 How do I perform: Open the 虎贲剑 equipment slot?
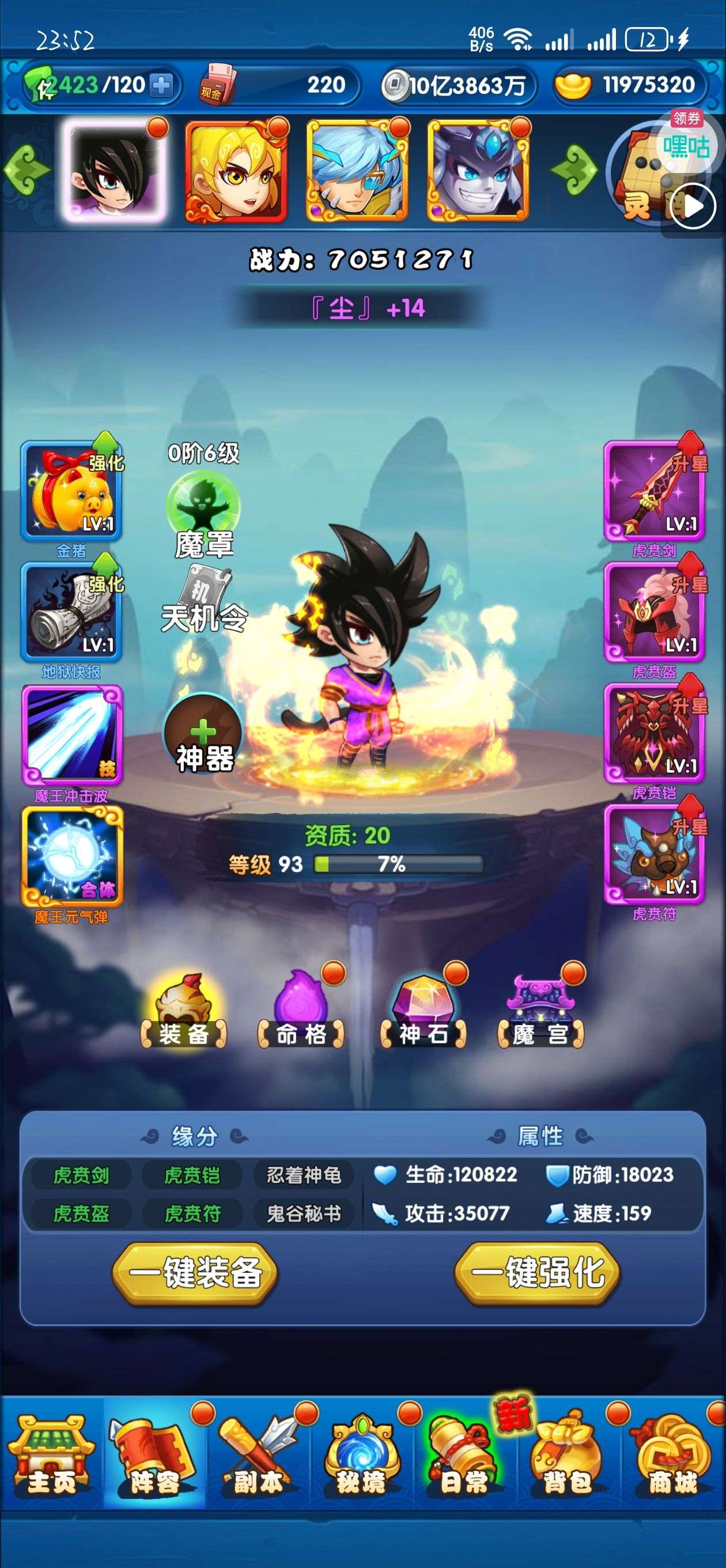(654, 492)
